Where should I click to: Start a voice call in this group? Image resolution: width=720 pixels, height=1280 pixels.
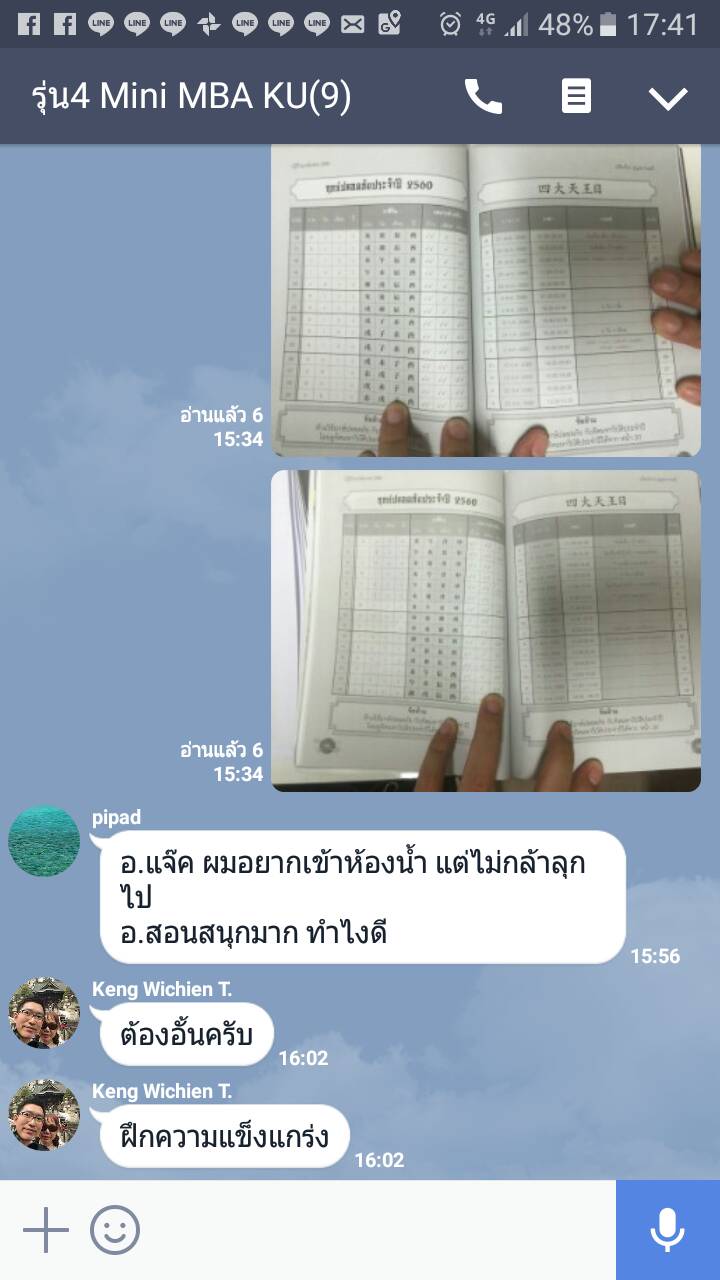point(483,97)
